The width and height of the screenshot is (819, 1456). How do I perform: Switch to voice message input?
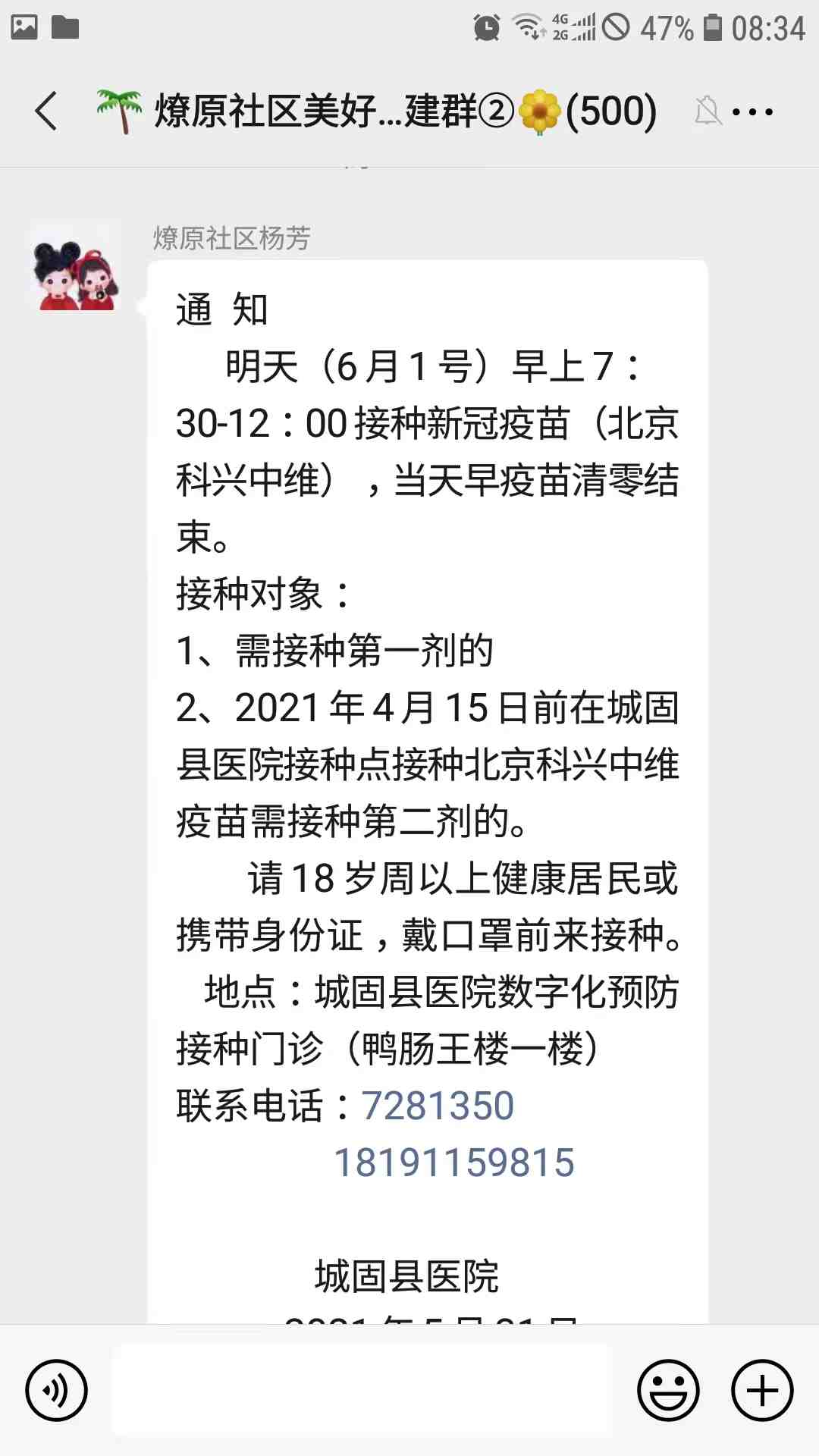[57, 1390]
